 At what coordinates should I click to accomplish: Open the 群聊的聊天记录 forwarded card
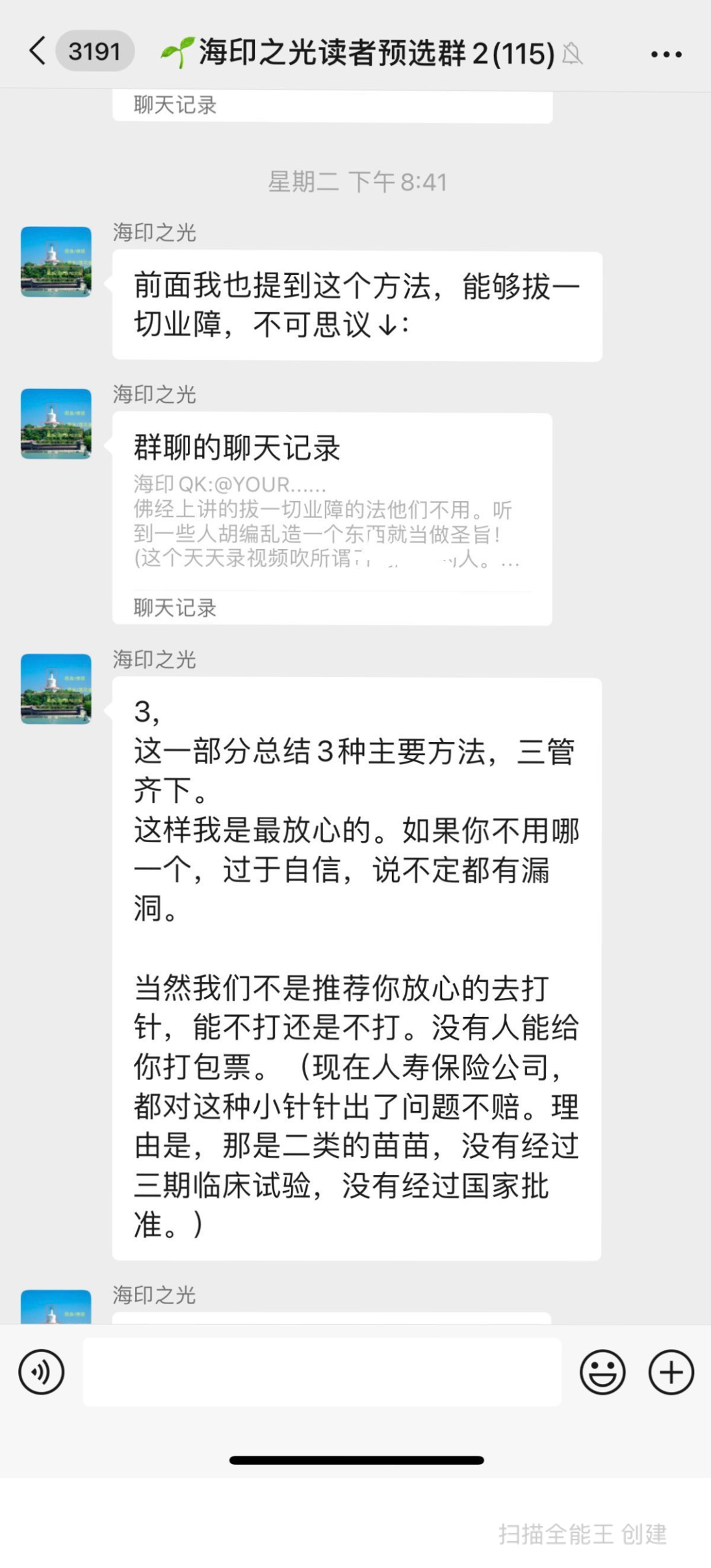pos(331,519)
